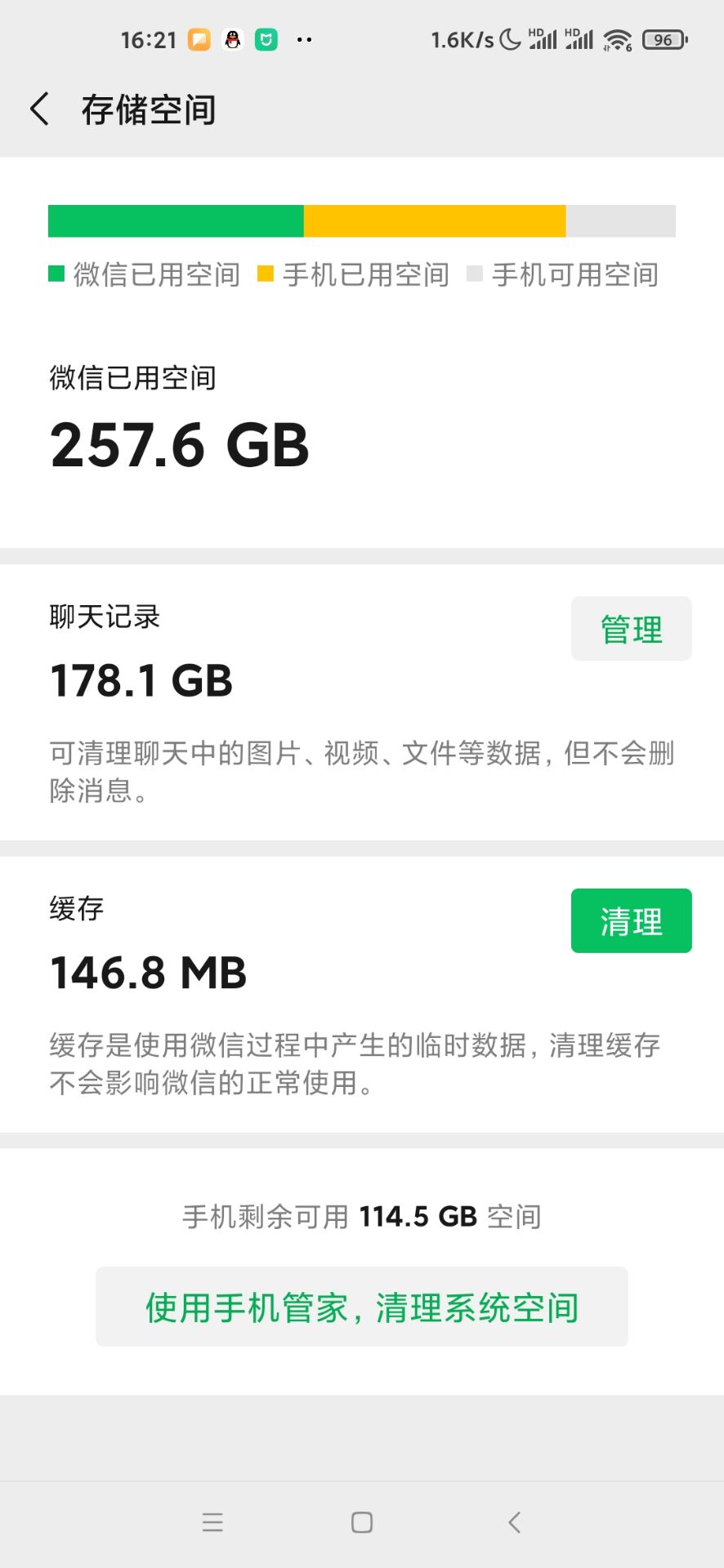724x1568 pixels.
Task: Open recent apps from the navigation bar
Action: pyautogui.click(x=212, y=1522)
